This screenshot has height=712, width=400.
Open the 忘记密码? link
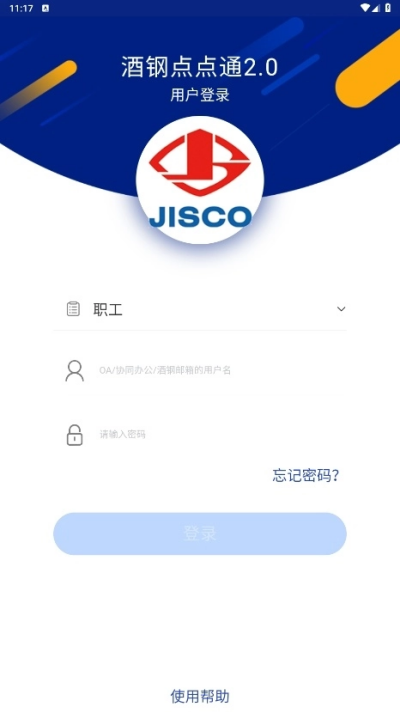point(306,475)
